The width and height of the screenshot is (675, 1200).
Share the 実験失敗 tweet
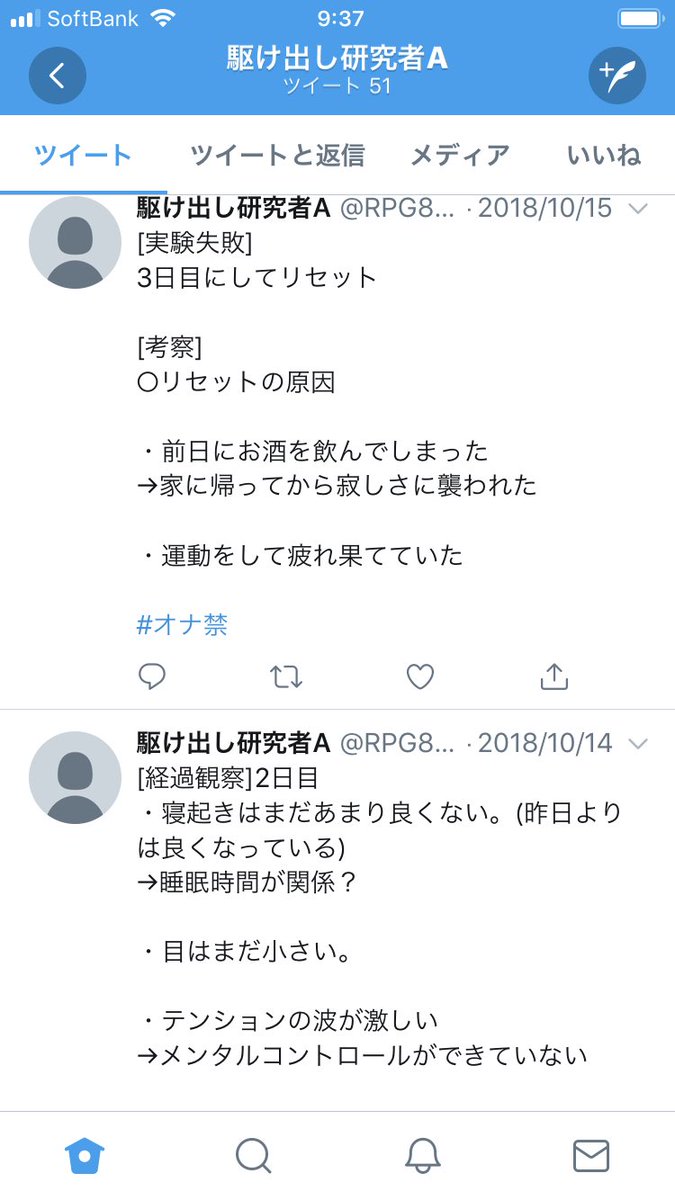[554, 677]
